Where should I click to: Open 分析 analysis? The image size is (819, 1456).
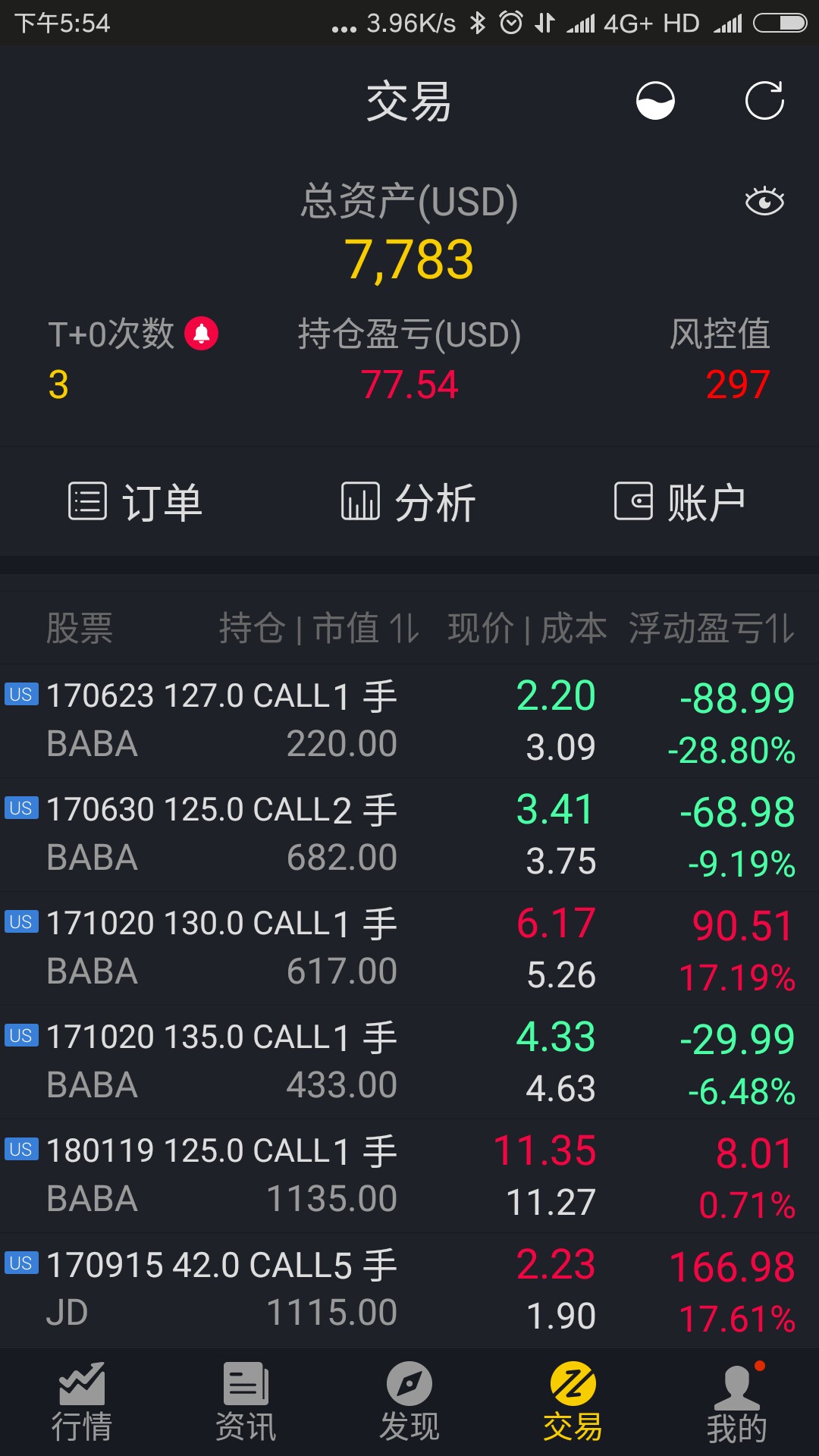point(409,502)
